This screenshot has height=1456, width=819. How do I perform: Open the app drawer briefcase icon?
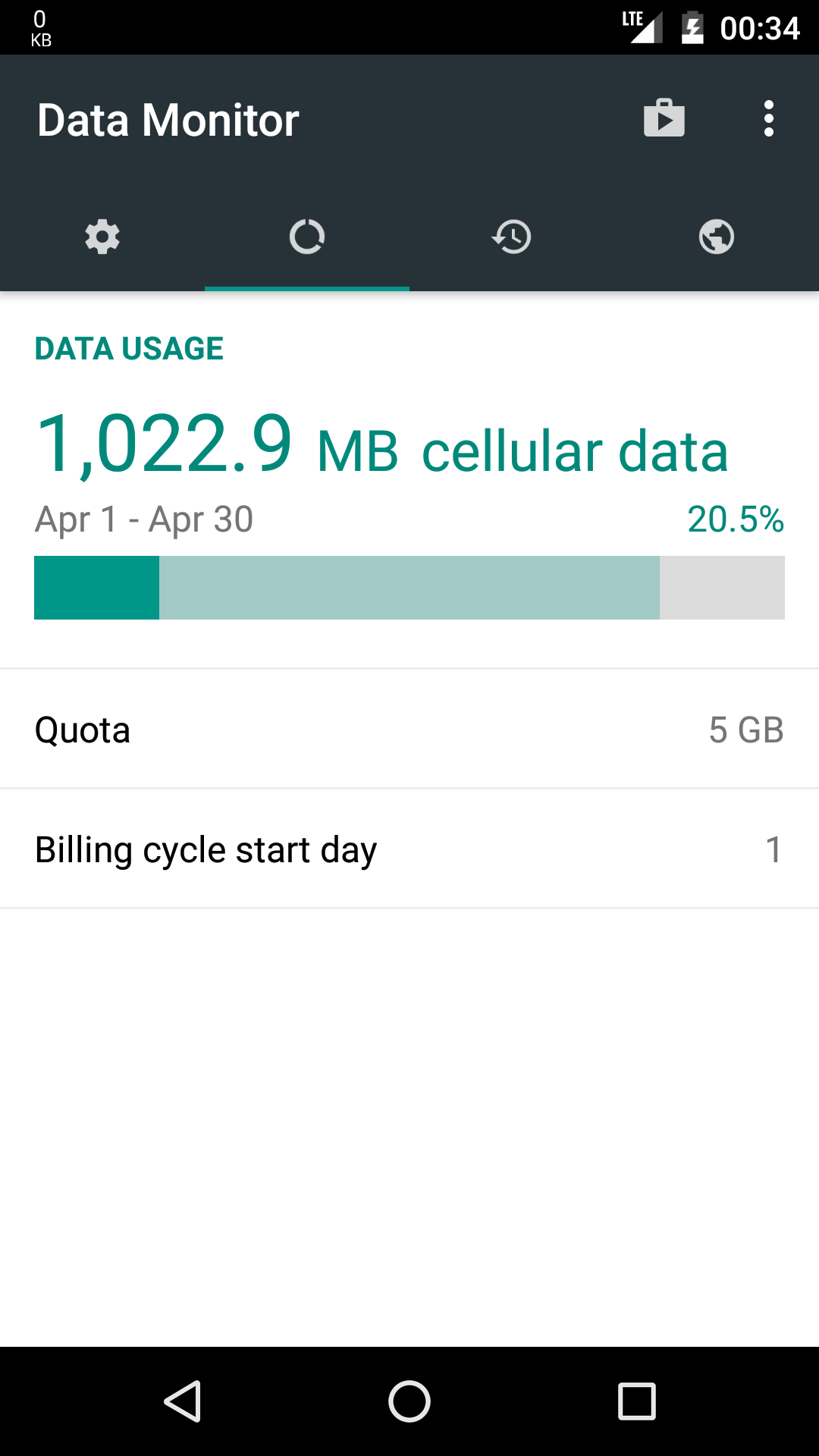point(665,118)
